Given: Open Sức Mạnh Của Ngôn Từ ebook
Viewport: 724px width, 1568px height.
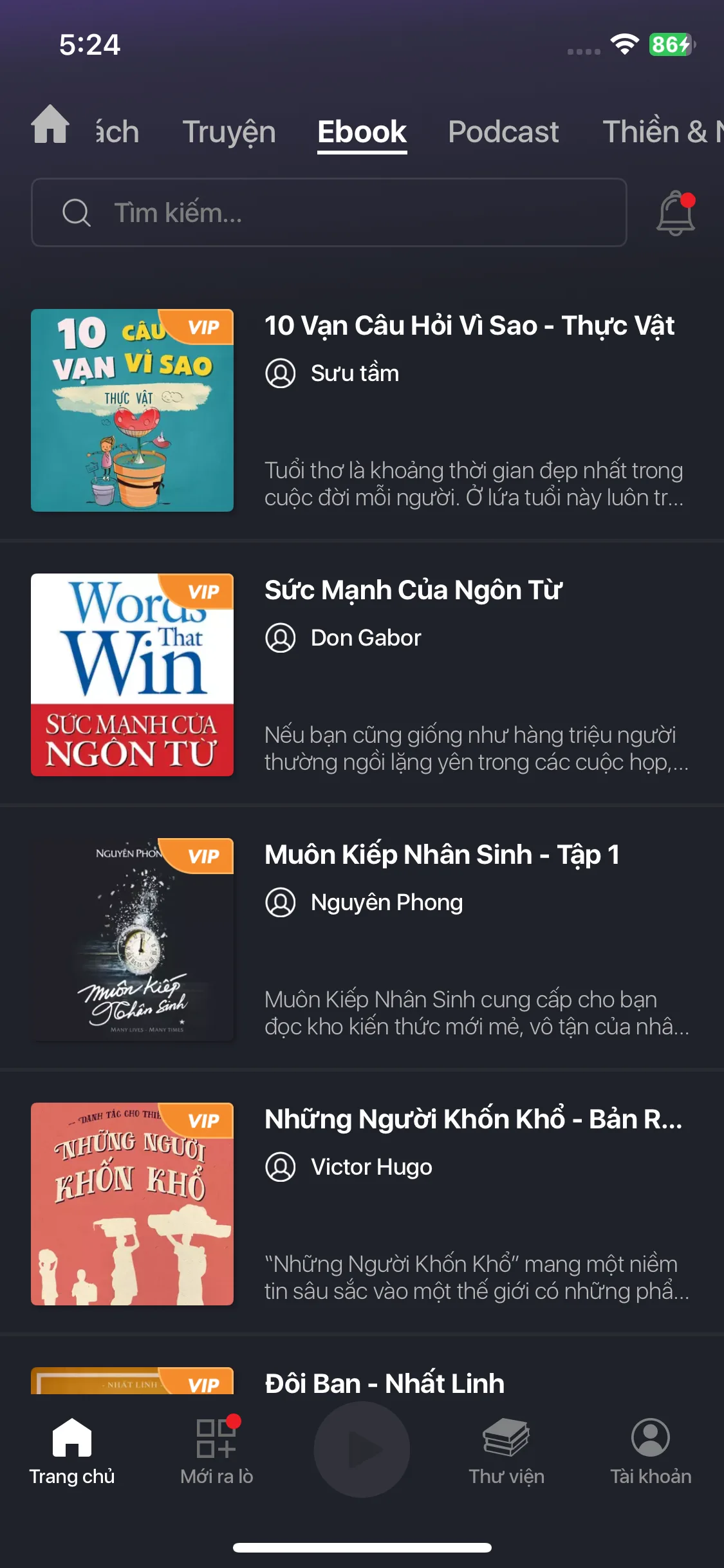Looking at the screenshot, I should [413, 590].
